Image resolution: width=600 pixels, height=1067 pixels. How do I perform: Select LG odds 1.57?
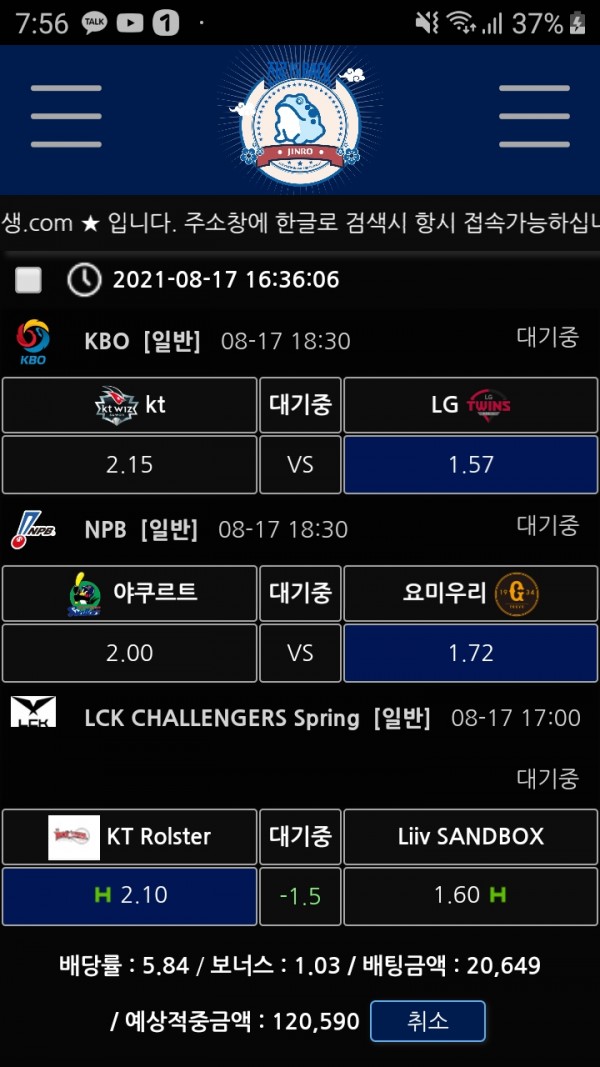471,465
